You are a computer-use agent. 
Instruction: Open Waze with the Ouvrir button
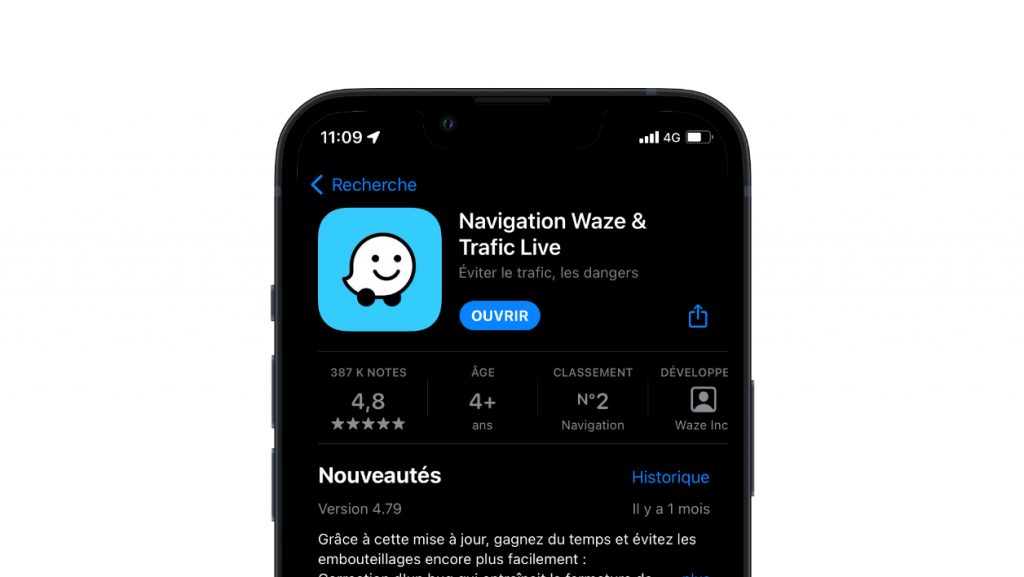[x=500, y=316]
